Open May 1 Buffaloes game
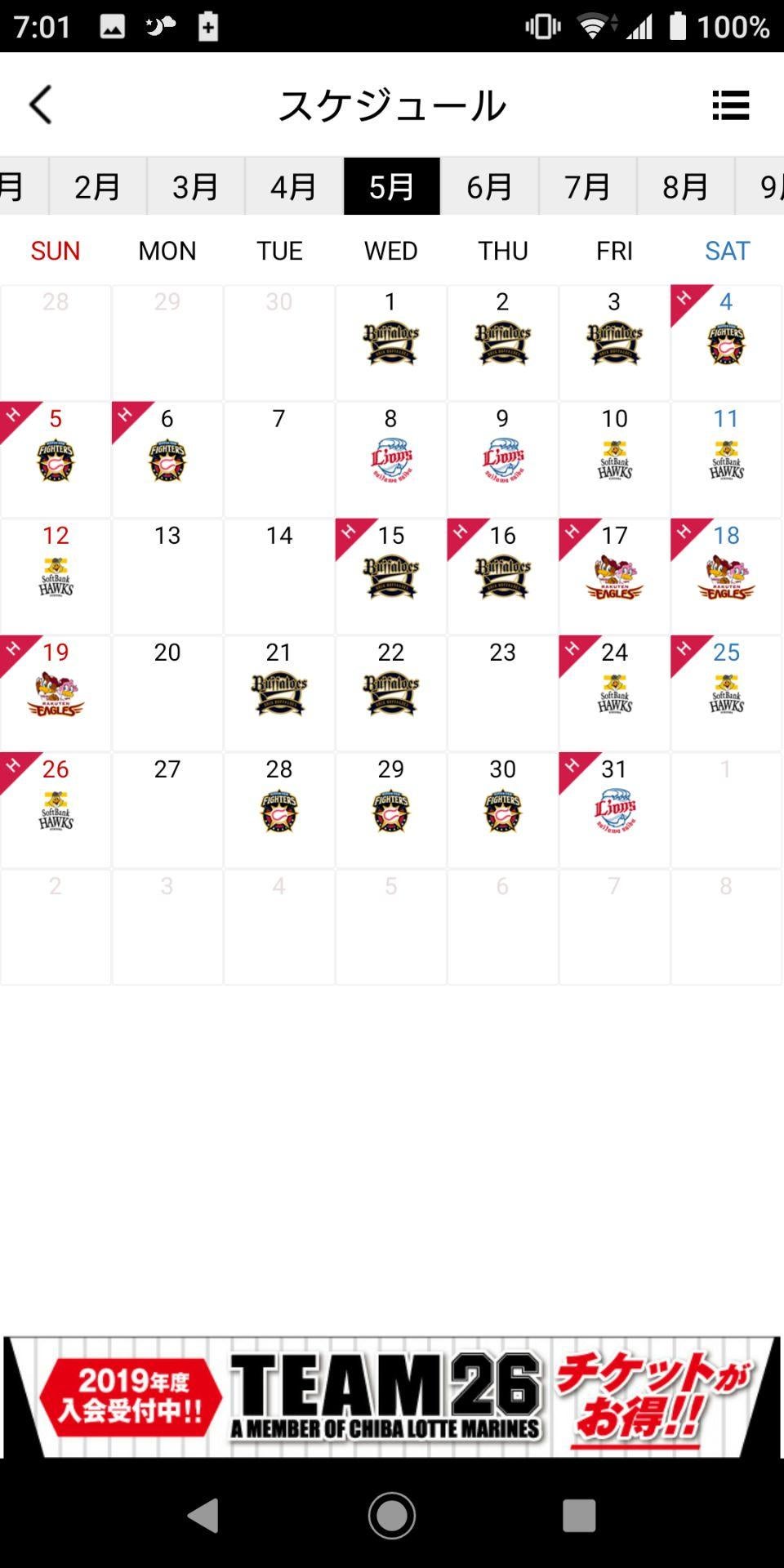Viewport: 784px width, 1568px height. click(390, 342)
